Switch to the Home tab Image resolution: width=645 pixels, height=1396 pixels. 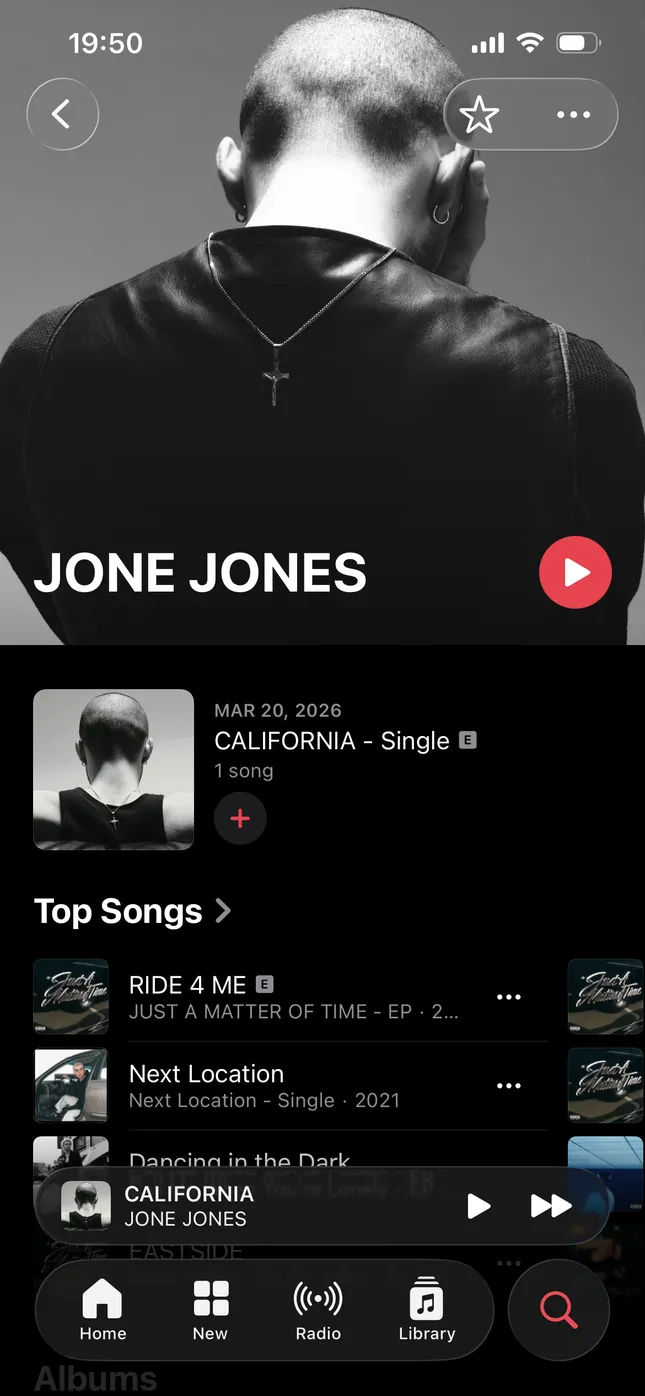click(103, 1311)
